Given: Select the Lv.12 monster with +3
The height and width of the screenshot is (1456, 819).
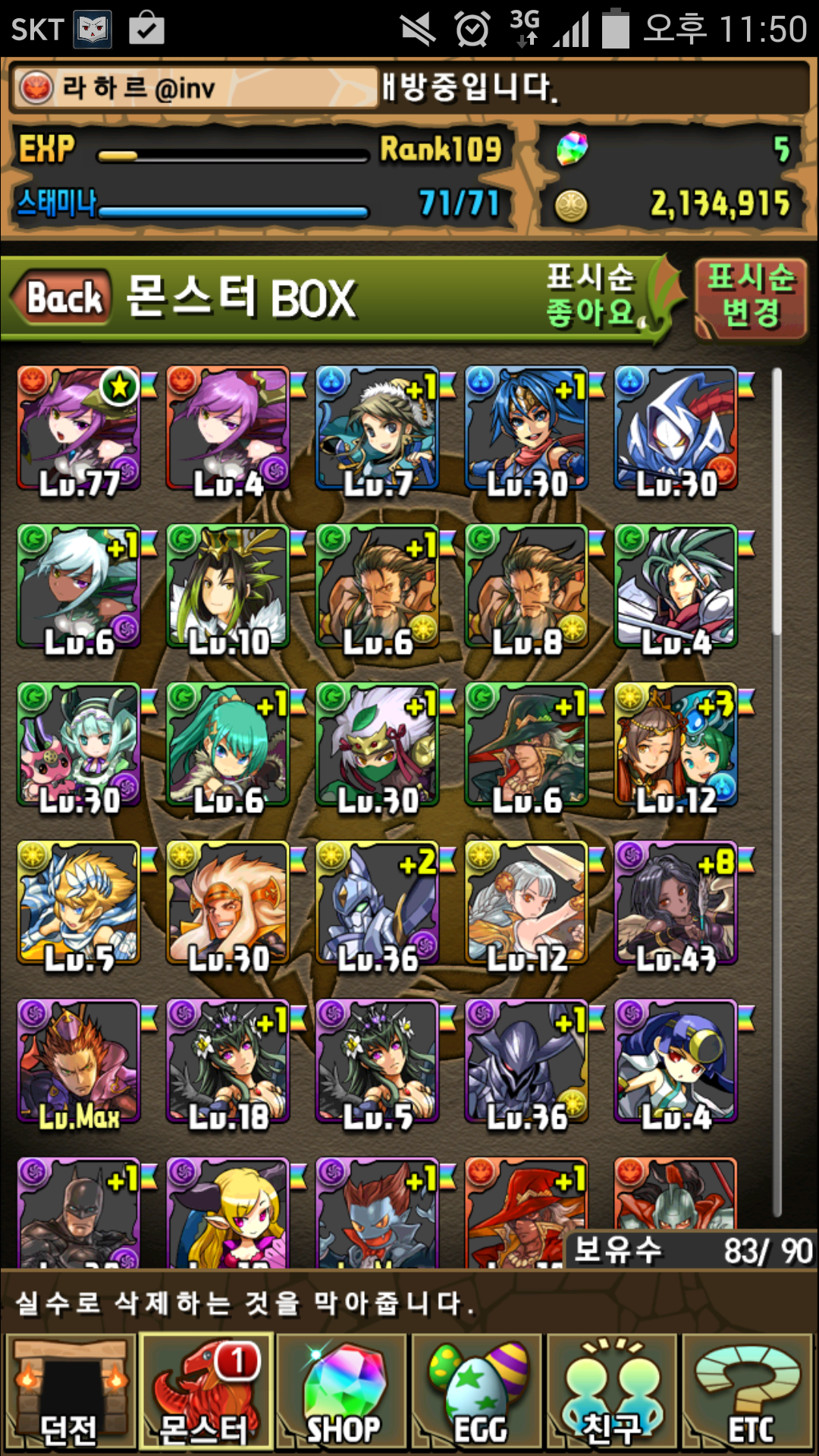Looking at the screenshot, I should (676, 745).
